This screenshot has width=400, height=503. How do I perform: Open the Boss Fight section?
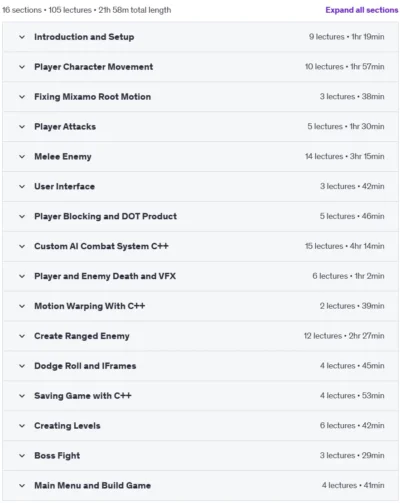click(200, 455)
